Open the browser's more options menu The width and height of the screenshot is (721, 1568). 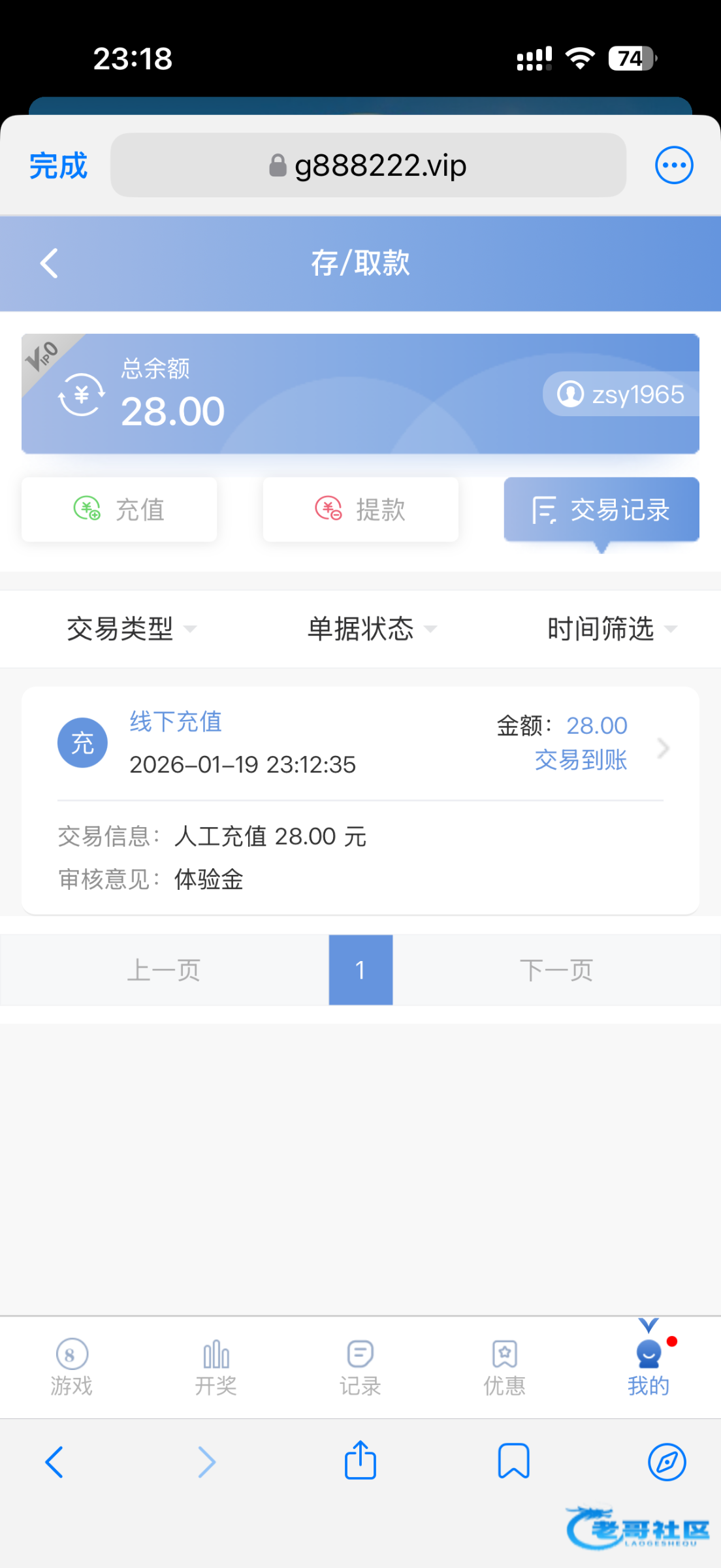pyautogui.click(x=673, y=165)
